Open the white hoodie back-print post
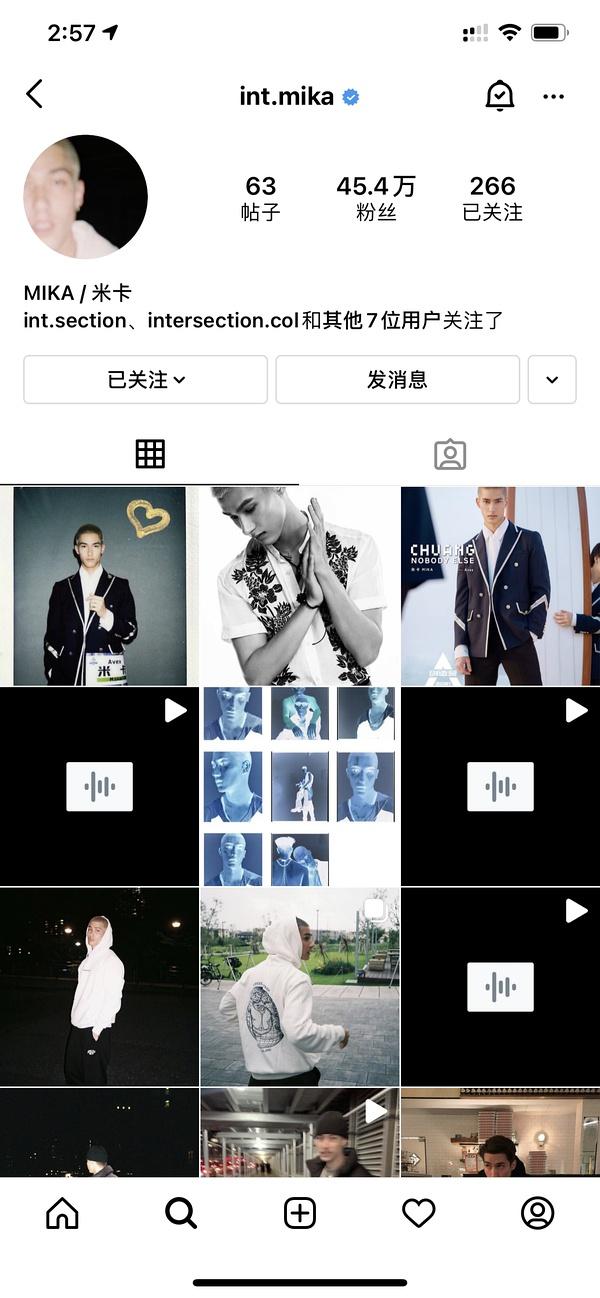The height and width of the screenshot is (1298, 600). (x=299, y=986)
